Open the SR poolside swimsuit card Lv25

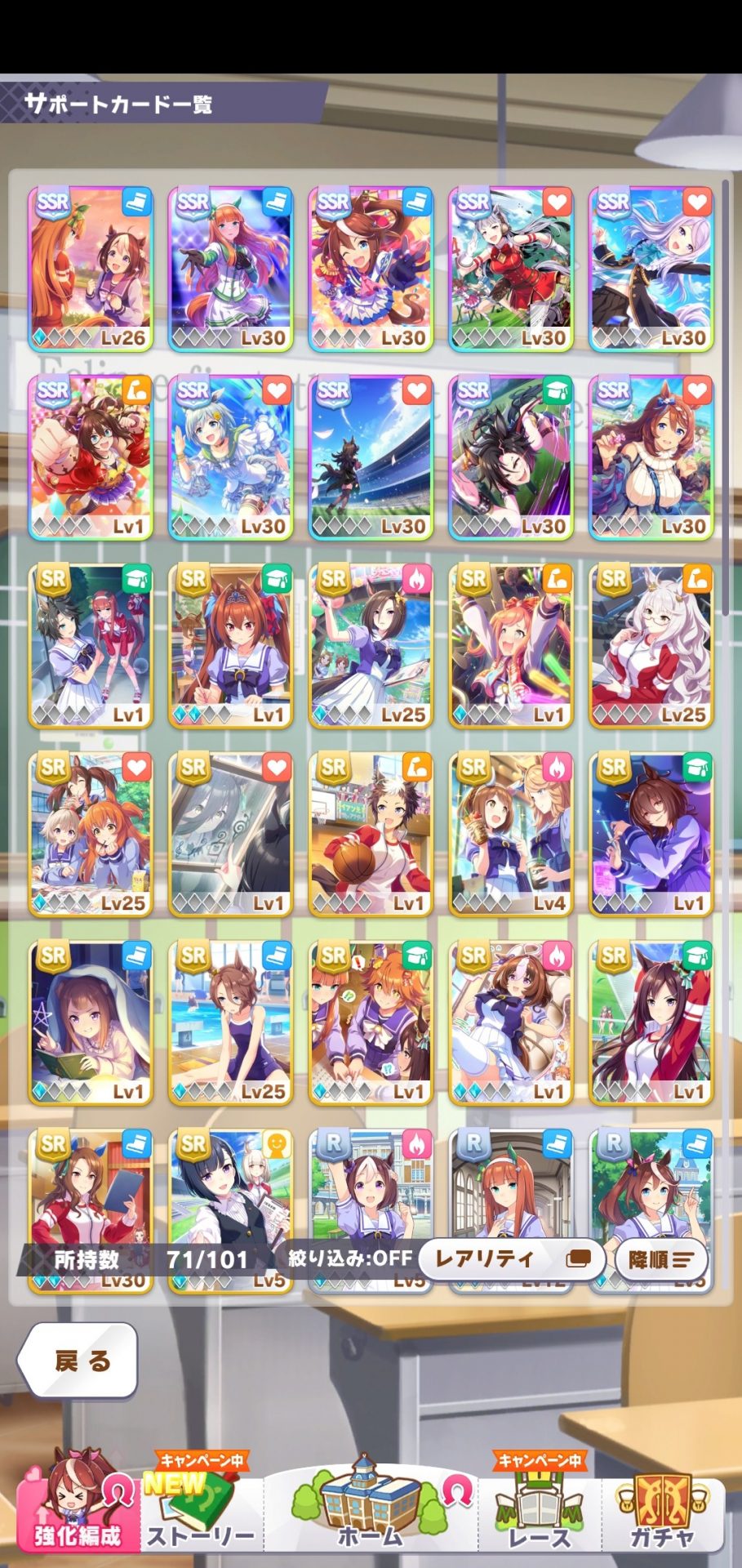(x=231, y=1023)
